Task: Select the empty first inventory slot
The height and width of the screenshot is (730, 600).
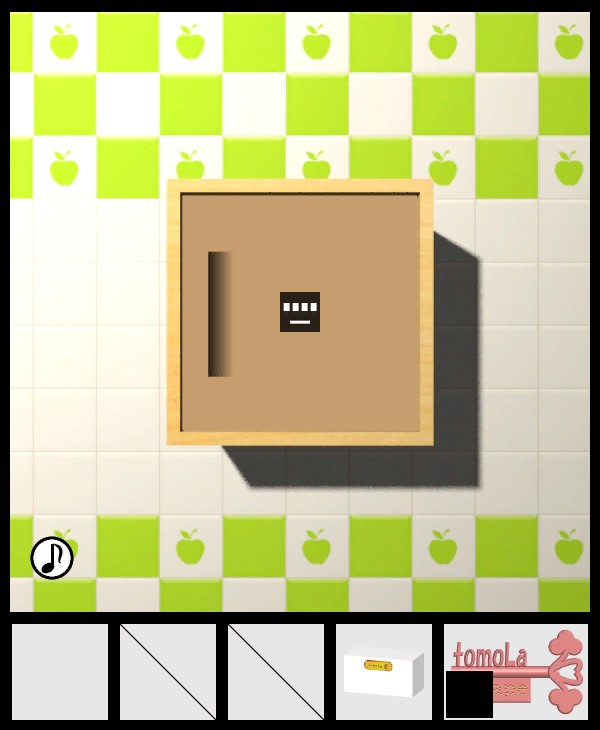Action: pos(60,672)
